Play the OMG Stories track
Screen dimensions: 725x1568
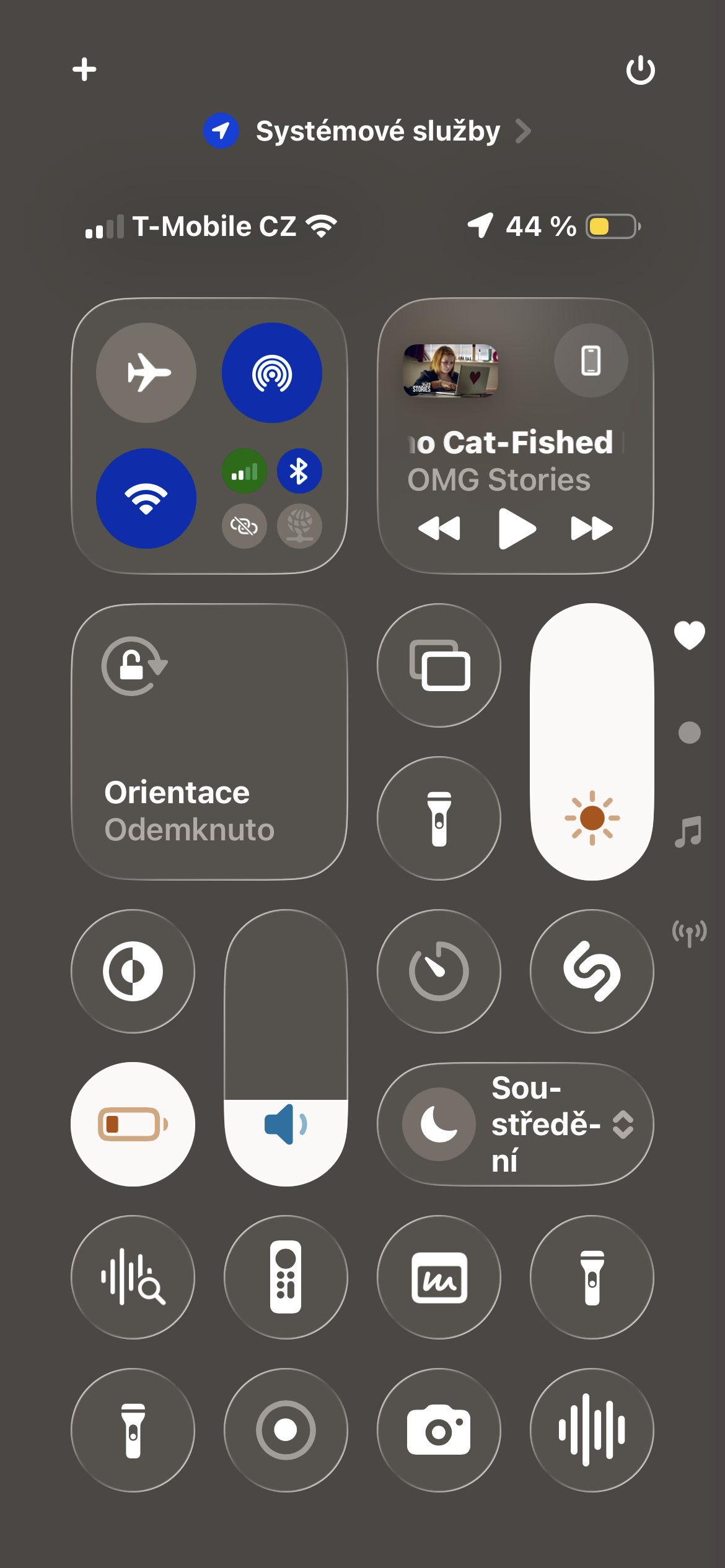click(516, 529)
